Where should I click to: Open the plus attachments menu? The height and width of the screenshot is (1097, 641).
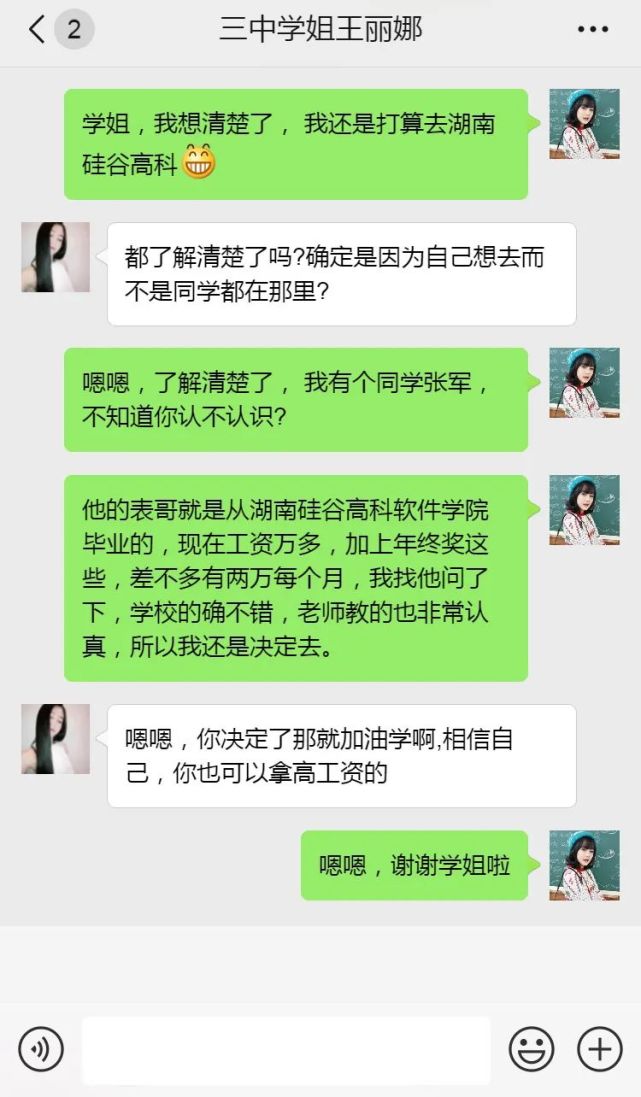click(599, 1049)
